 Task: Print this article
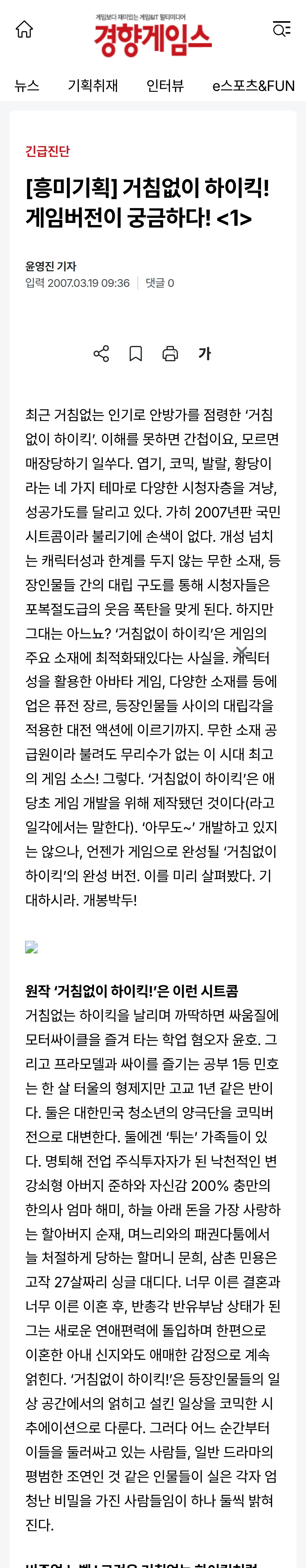[x=170, y=354]
